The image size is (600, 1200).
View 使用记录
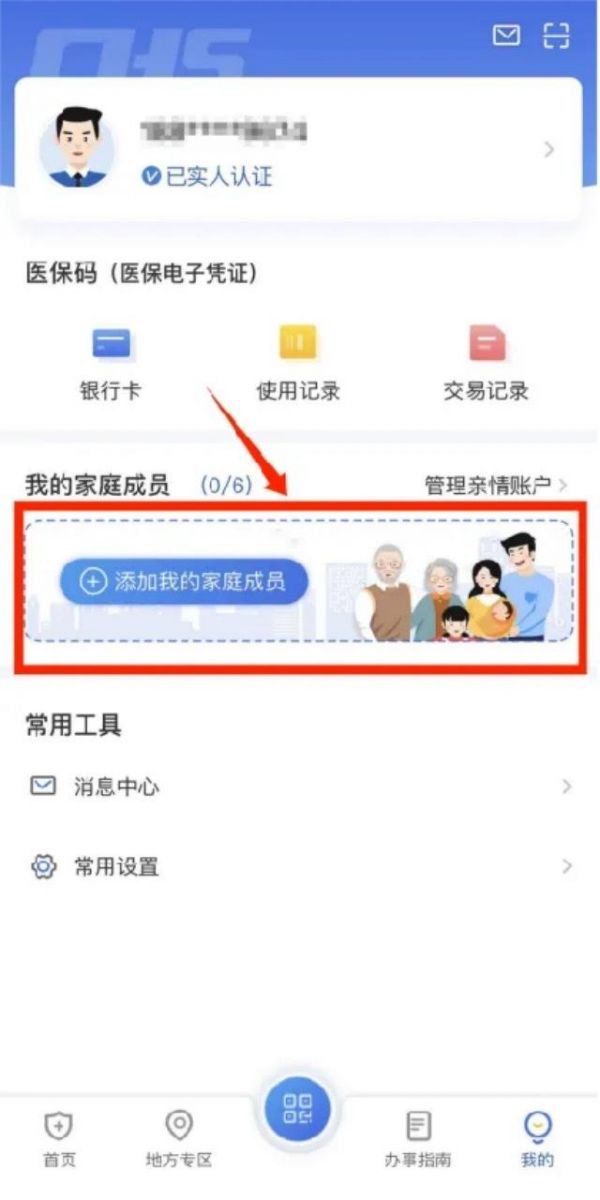coord(298,362)
